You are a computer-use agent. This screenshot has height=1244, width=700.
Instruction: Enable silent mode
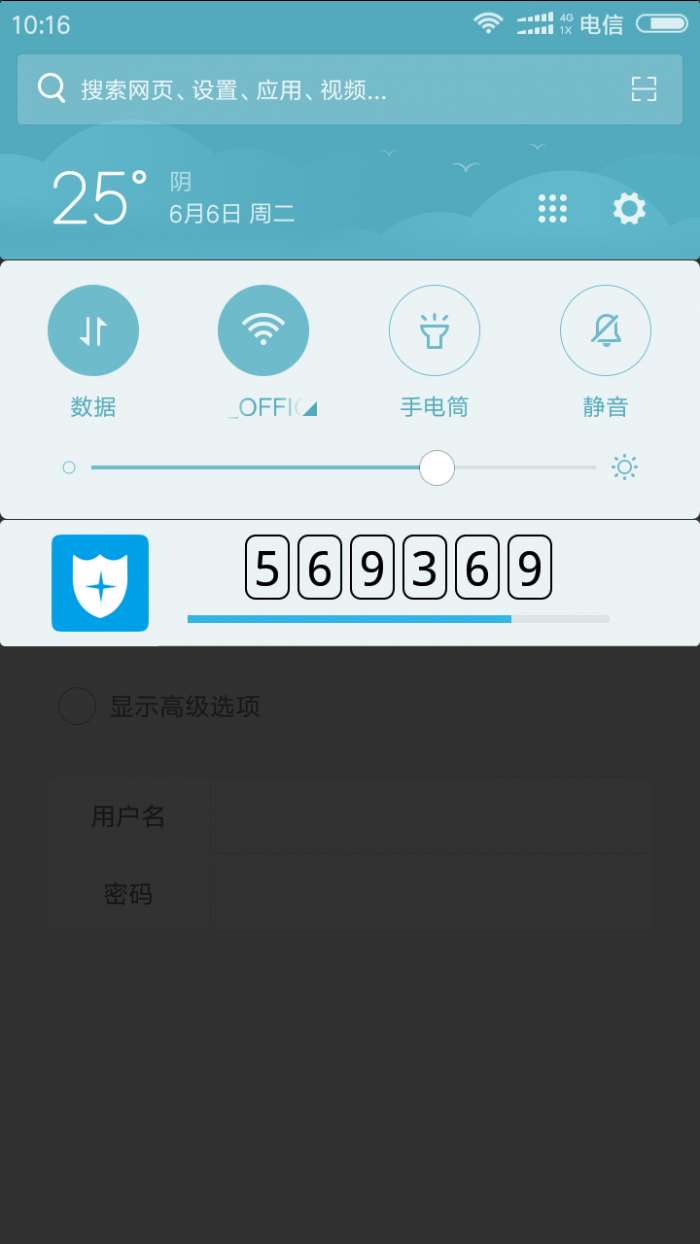point(605,331)
